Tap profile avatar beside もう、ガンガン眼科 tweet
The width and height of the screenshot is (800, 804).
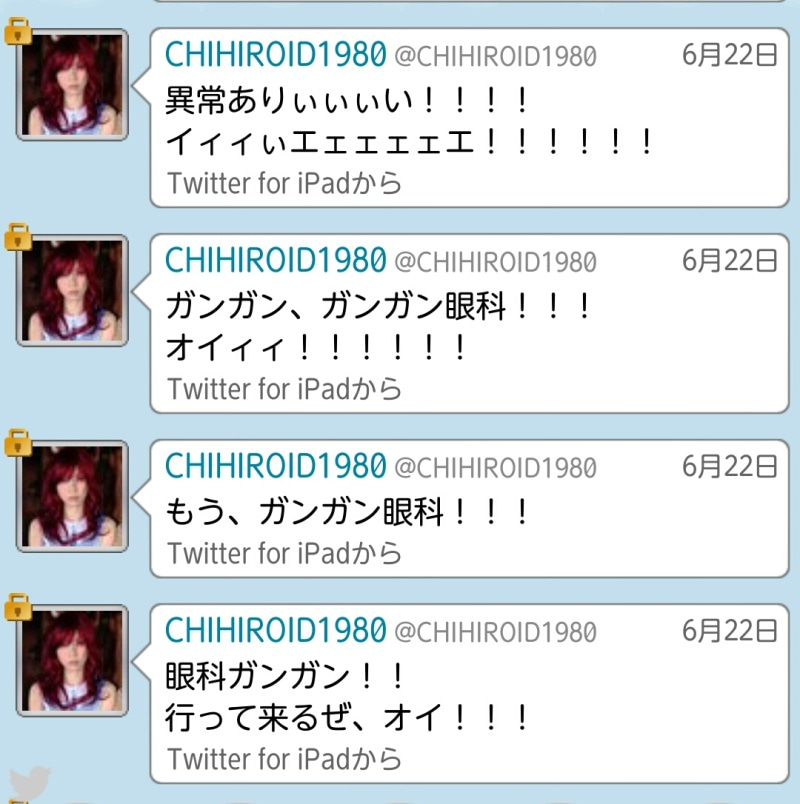72,497
